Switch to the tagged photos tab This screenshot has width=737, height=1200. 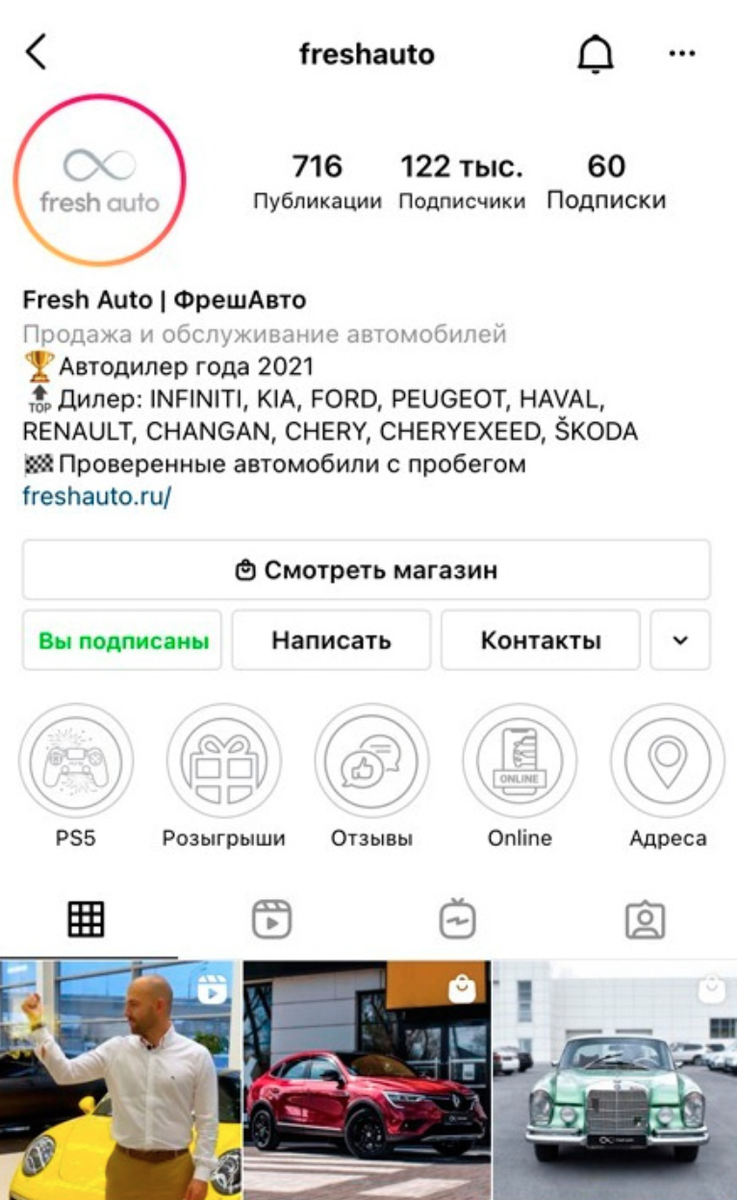(645, 919)
